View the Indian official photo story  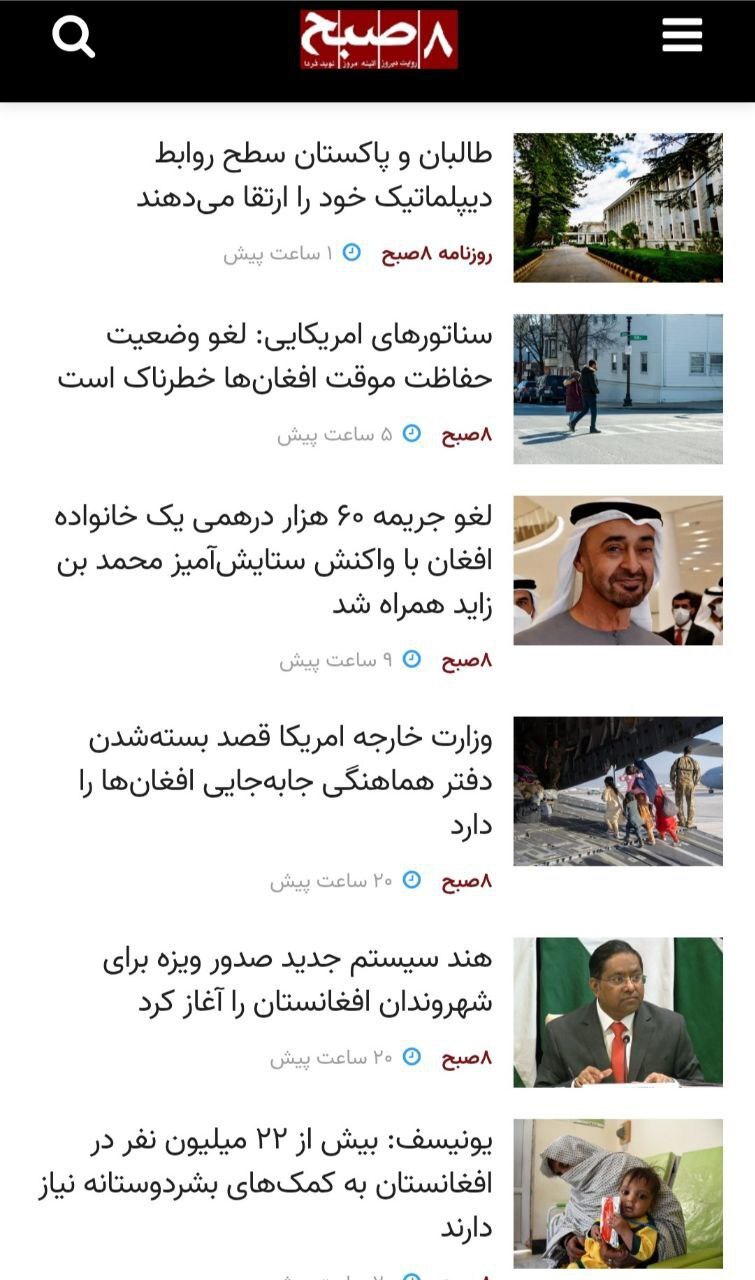point(618,1012)
